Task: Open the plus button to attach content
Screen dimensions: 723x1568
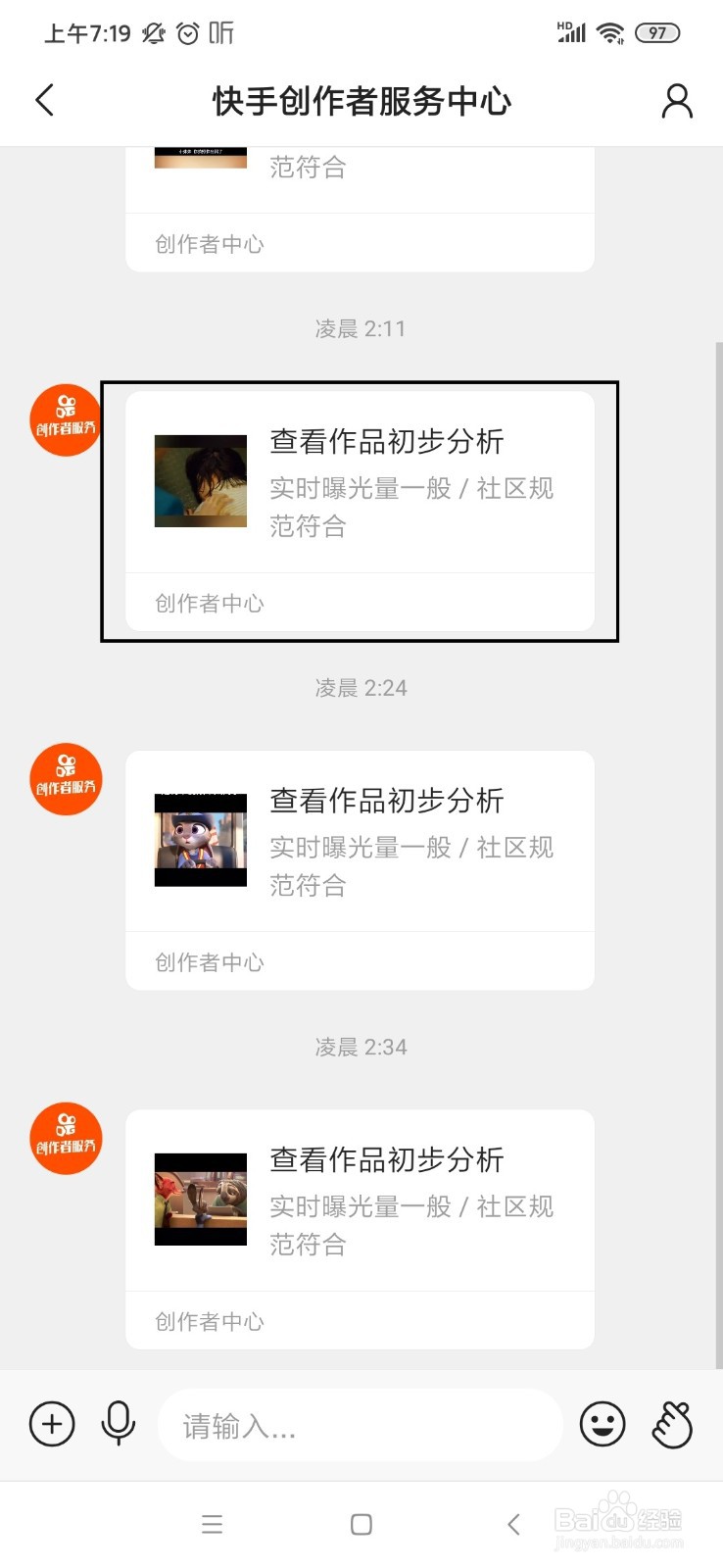Action: click(51, 1424)
